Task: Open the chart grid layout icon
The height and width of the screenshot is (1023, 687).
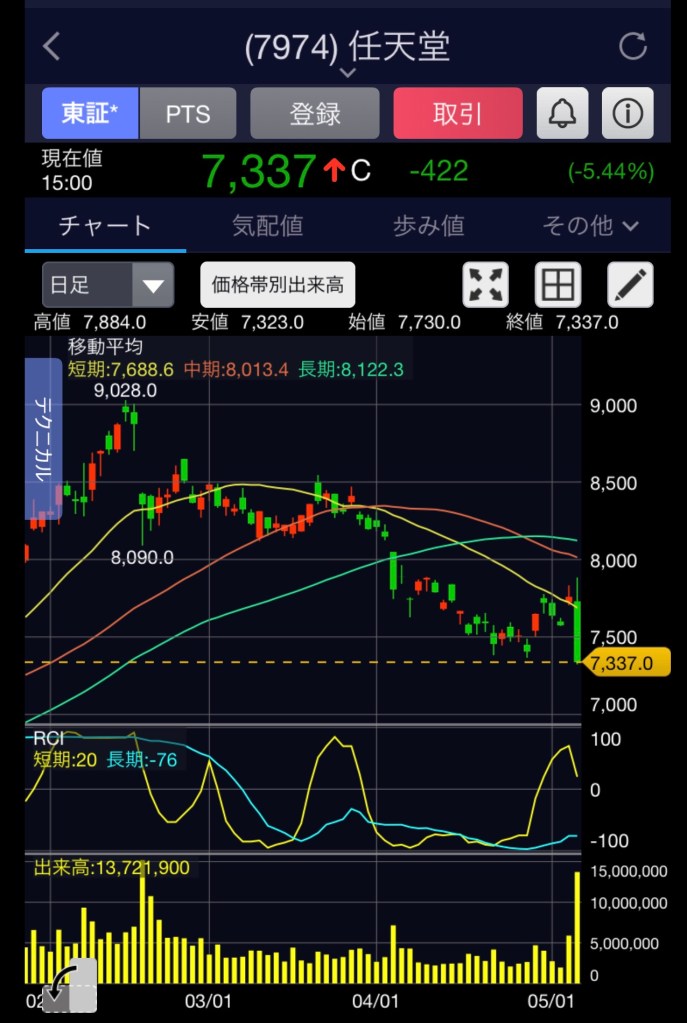Action: click(x=558, y=285)
